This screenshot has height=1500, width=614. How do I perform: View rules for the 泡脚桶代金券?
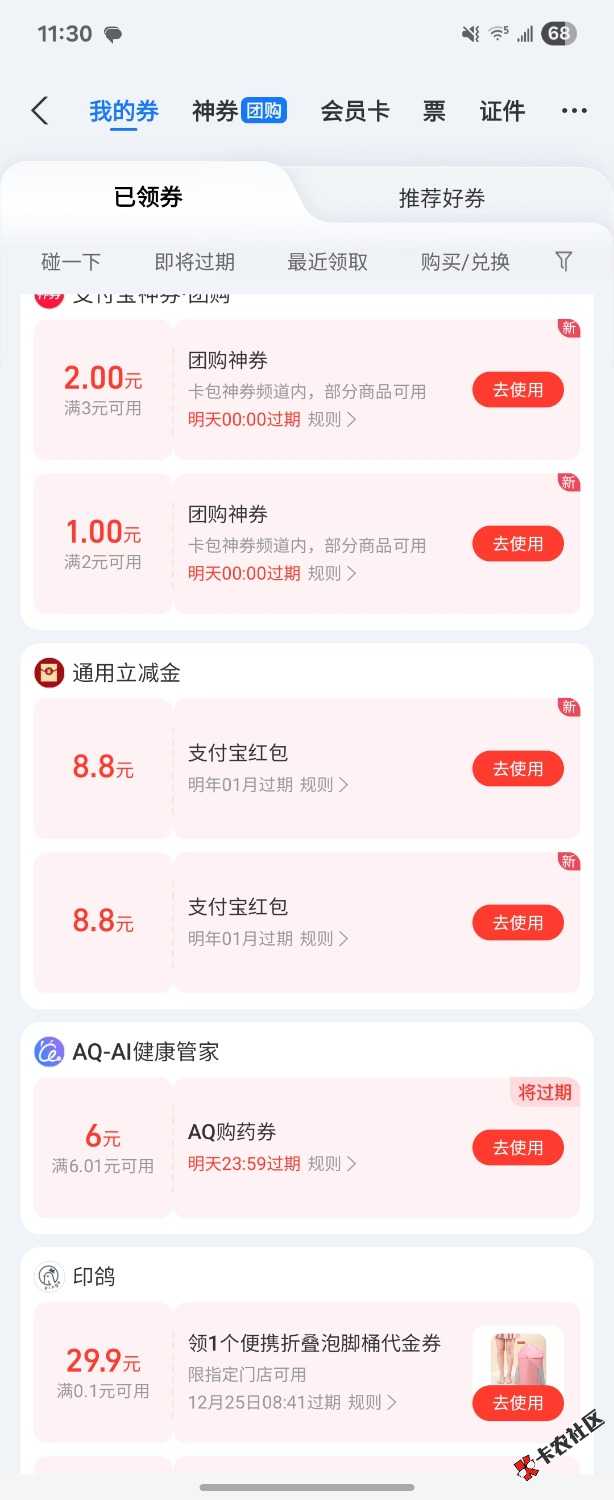click(372, 1402)
